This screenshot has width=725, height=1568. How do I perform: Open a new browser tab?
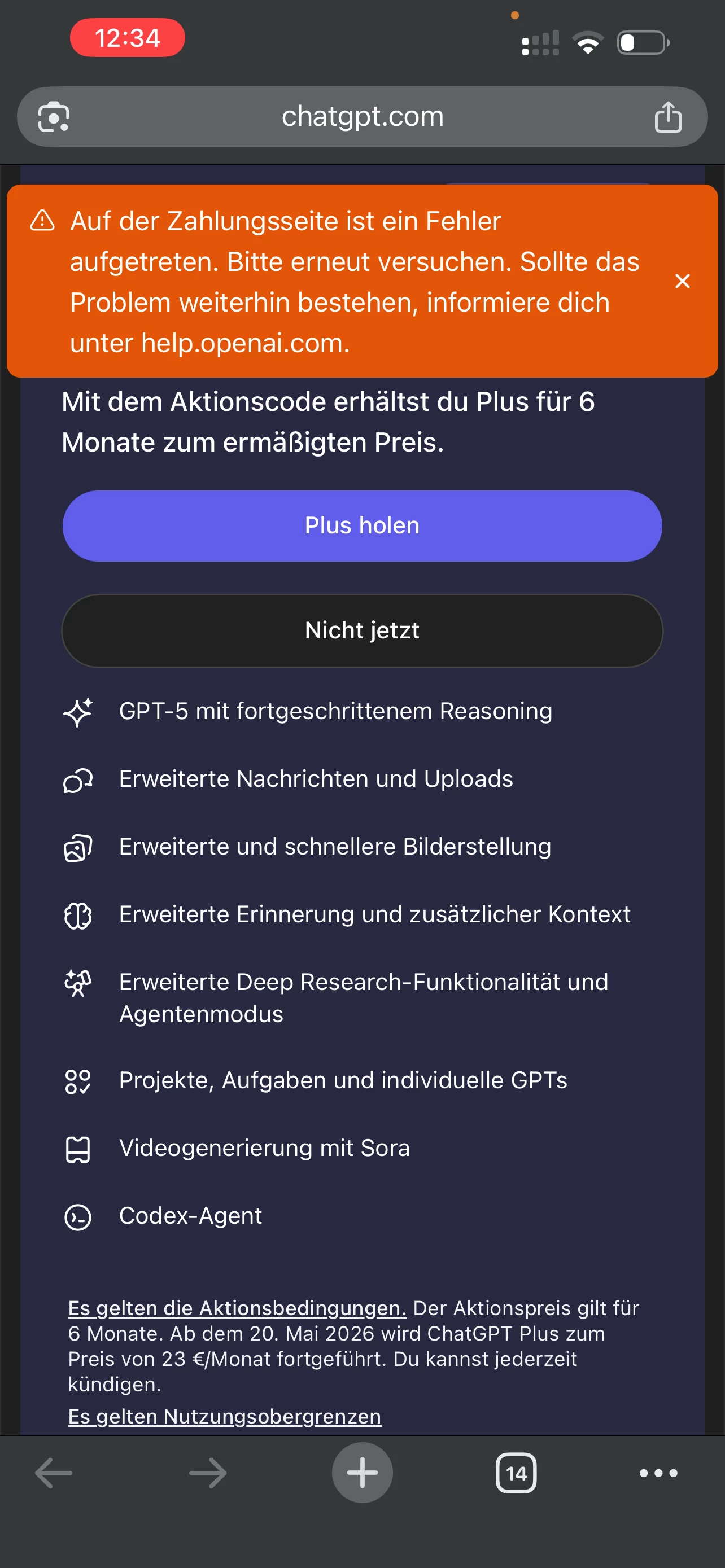[x=362, y=1473]
